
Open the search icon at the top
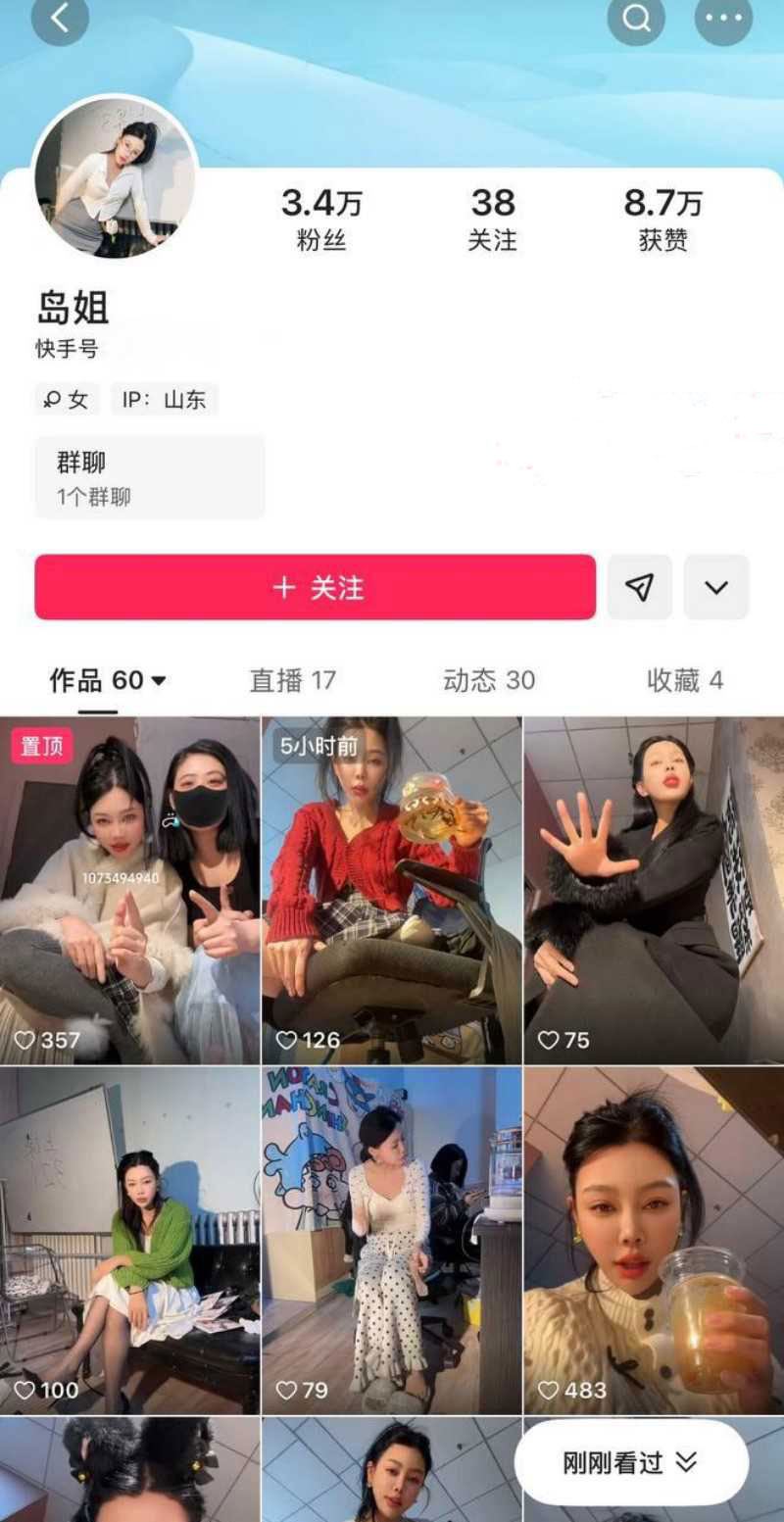point(637,19)
